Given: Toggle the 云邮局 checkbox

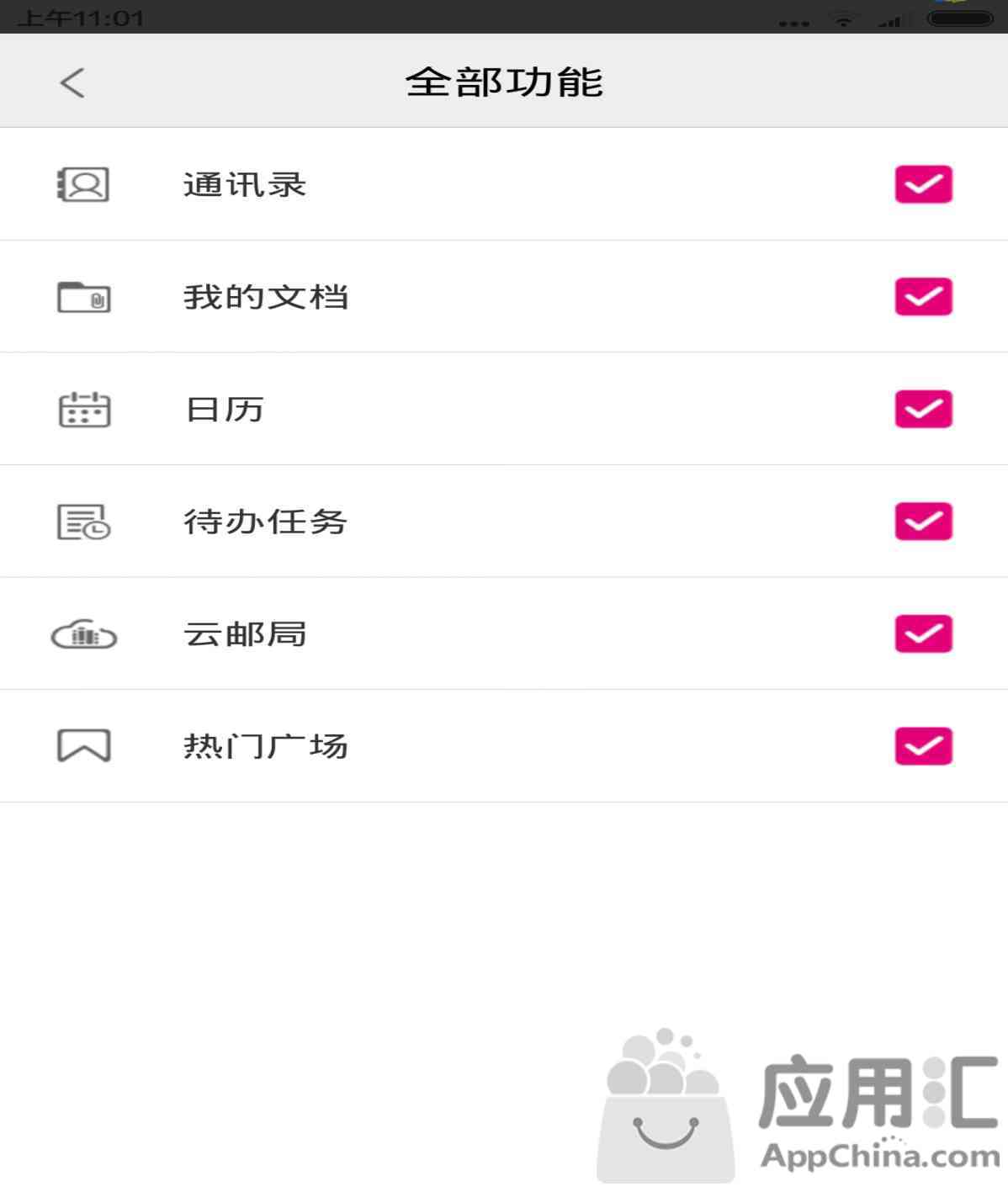Looking at the screenshot, I should pos(923,633).
